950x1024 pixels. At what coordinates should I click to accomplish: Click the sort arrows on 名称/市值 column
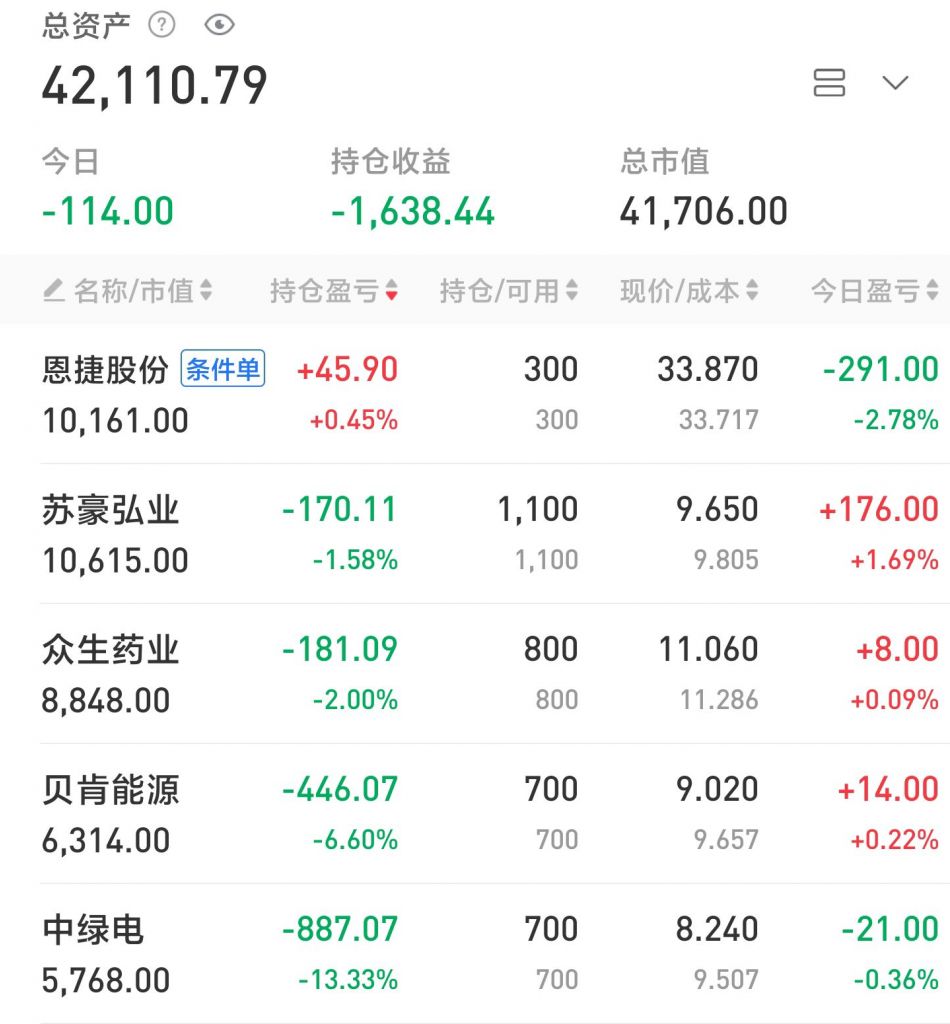click(208, 290)
